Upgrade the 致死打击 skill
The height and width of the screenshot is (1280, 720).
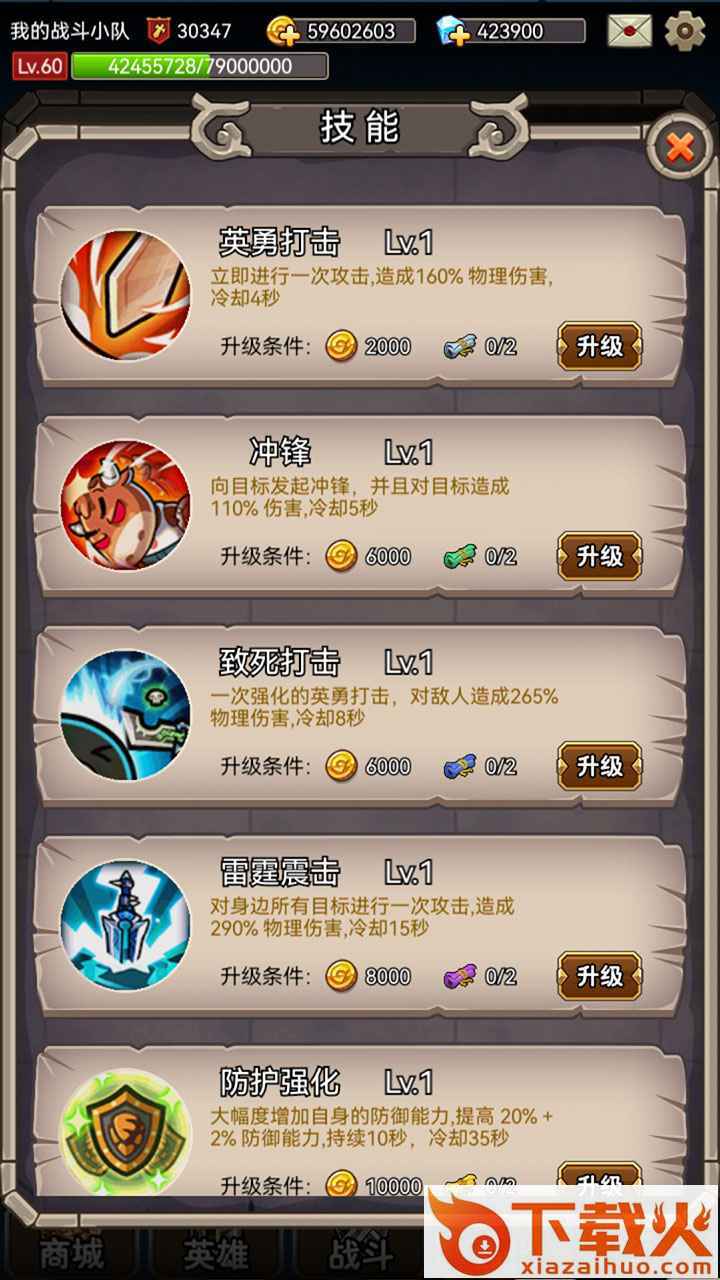tap(600, 766)
